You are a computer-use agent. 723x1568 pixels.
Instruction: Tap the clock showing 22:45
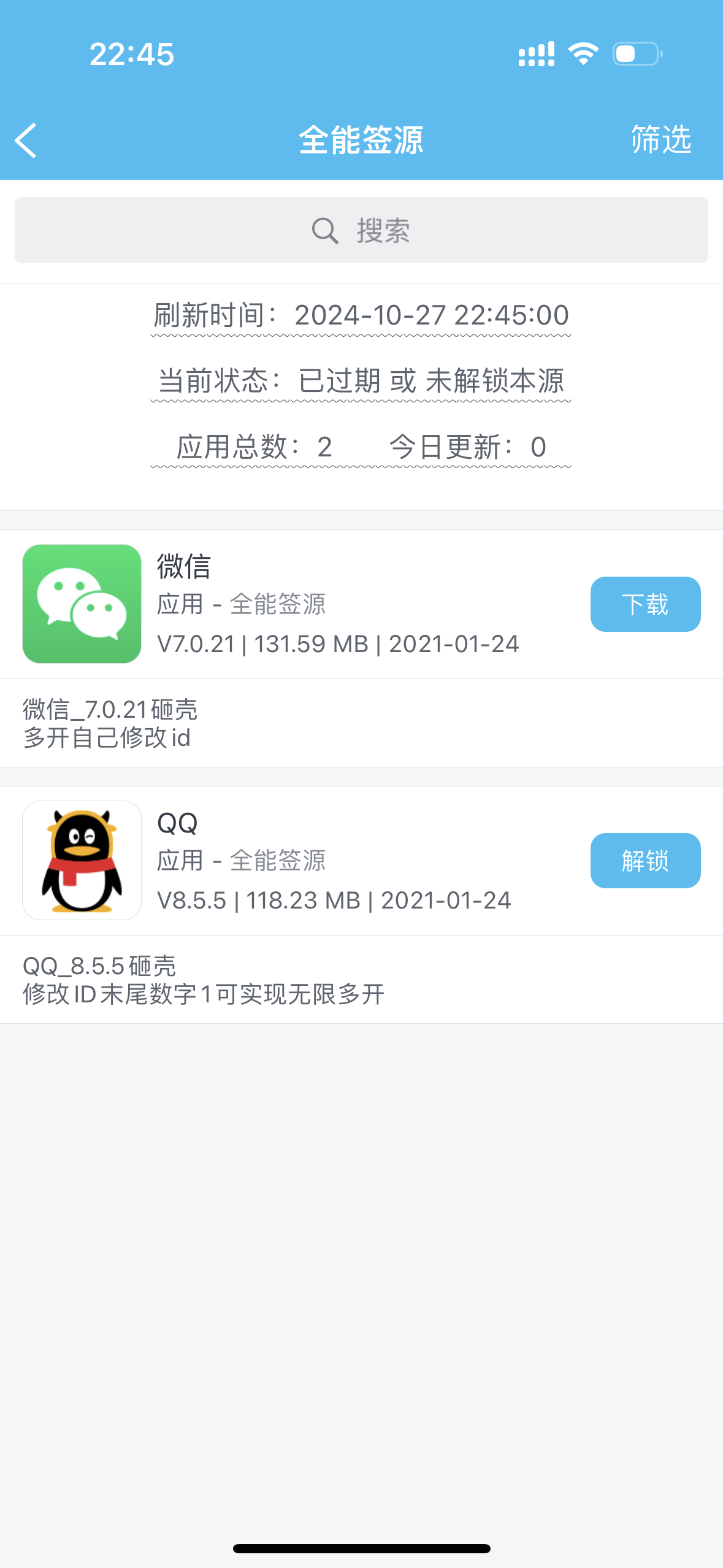coord(131,54)
